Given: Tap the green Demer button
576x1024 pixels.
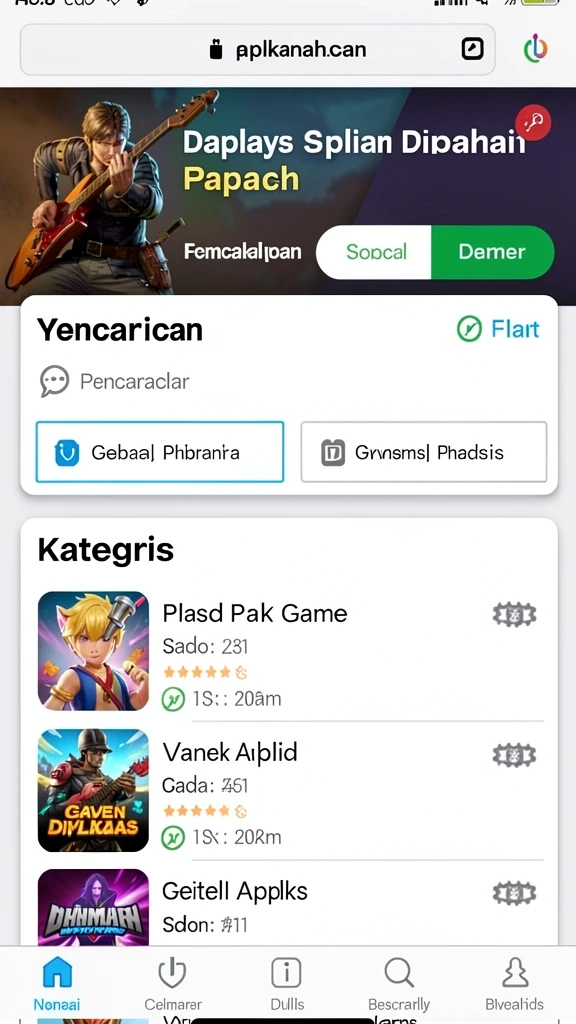Looking at the screenshot, I should [492, 252].
